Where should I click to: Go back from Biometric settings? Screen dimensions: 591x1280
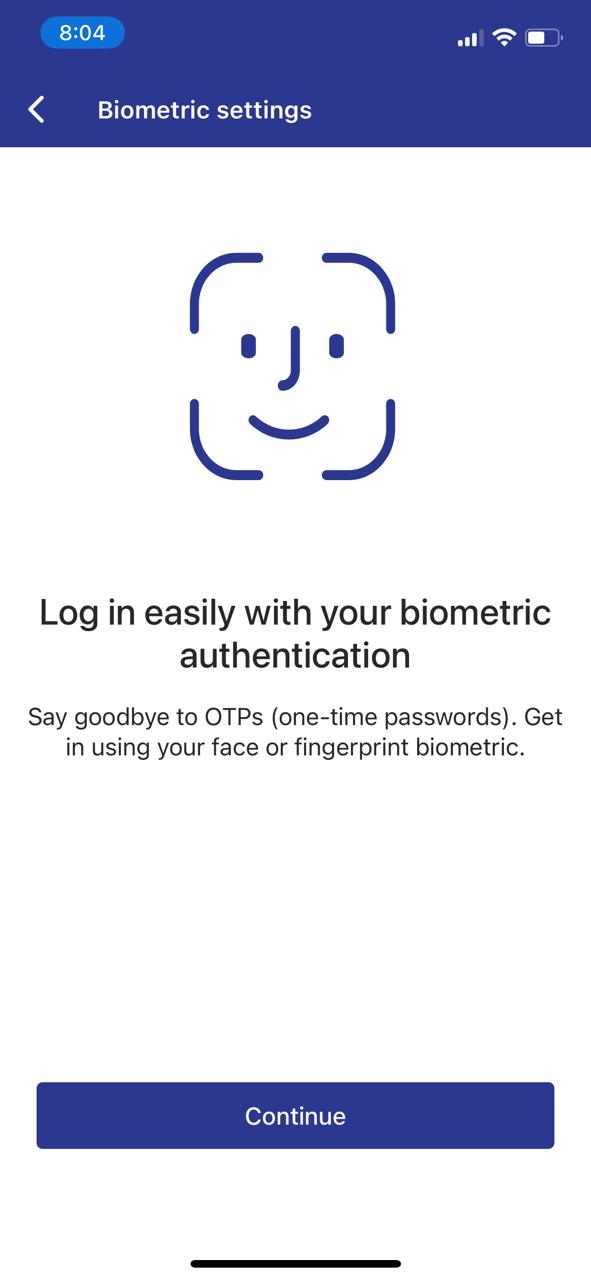pos(37,110)
